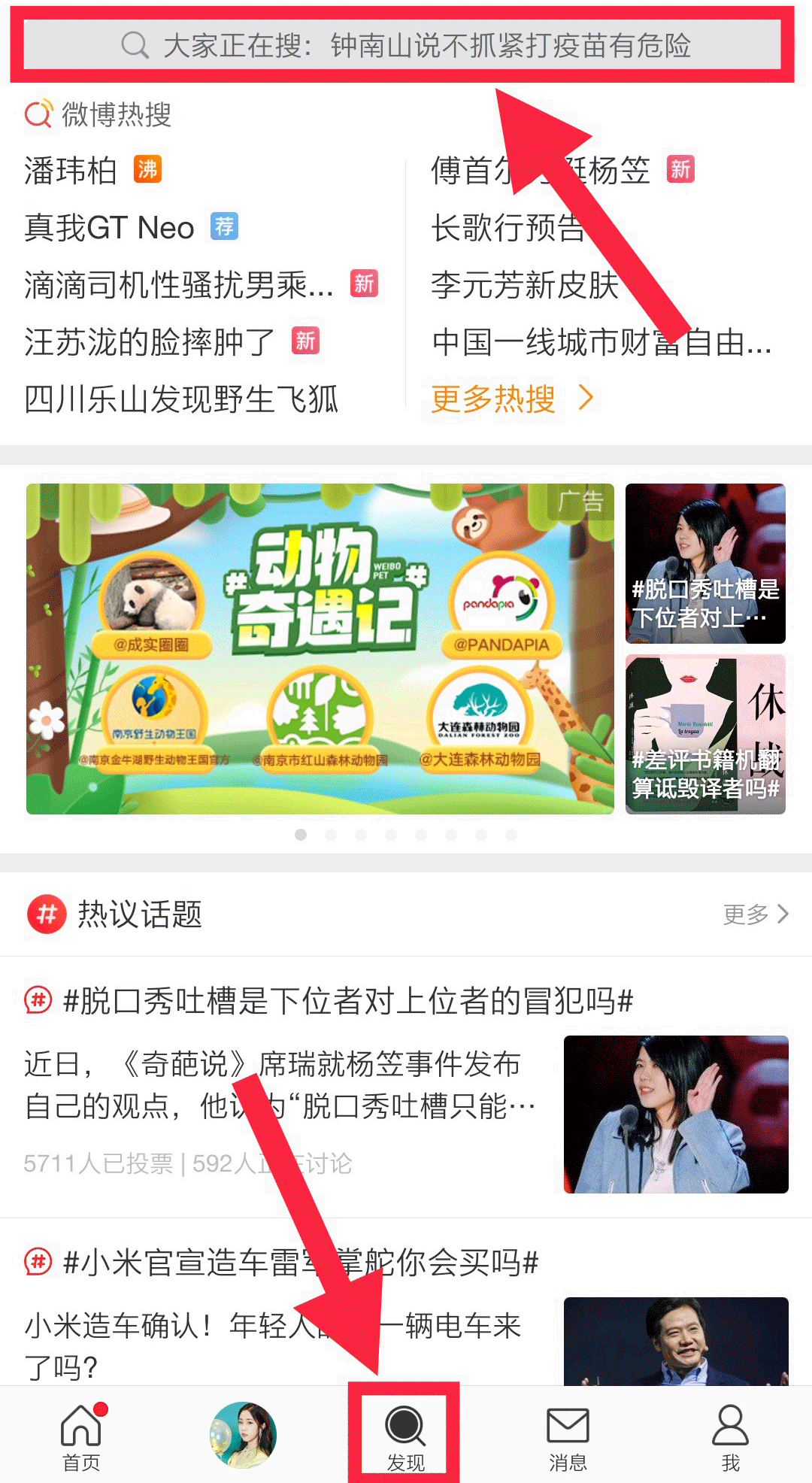812x1483 pixels.
Task: Go to the 我 profile tab
Action: point(730,1436)
